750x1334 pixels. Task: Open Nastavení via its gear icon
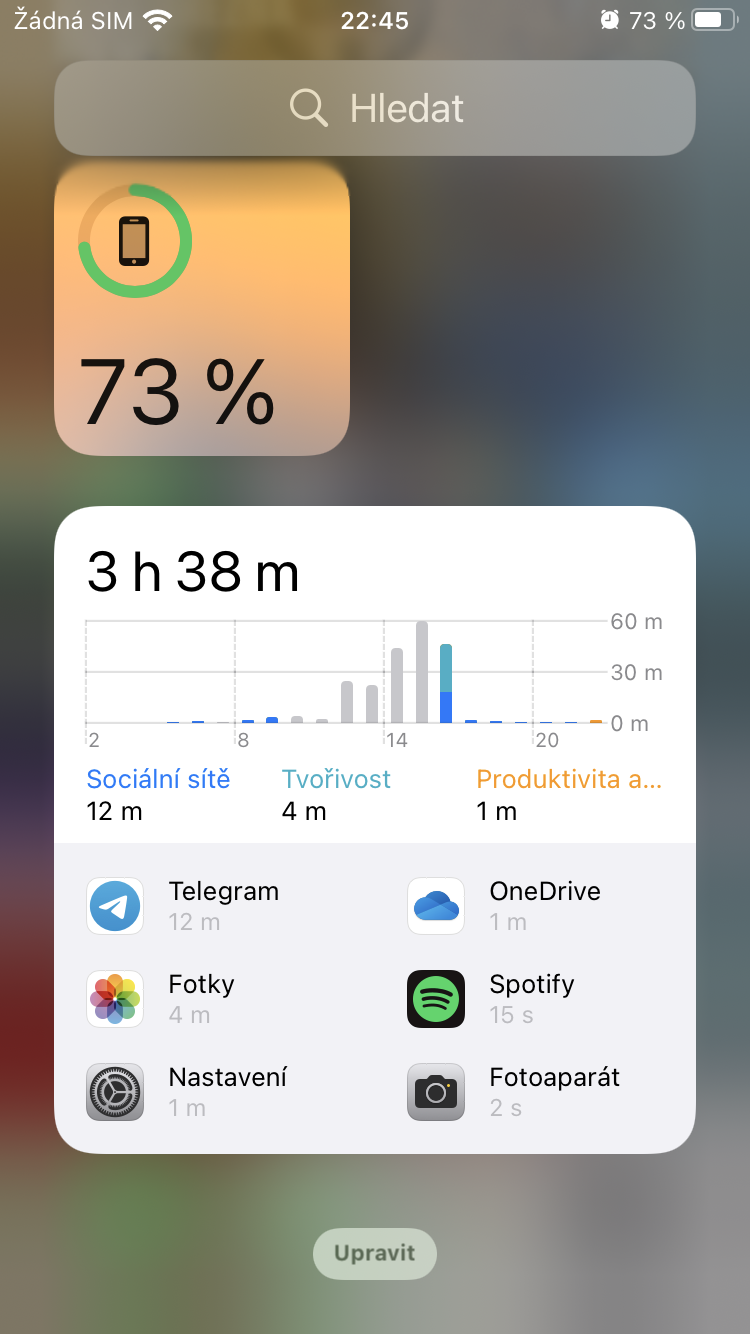coord(115,1092)
